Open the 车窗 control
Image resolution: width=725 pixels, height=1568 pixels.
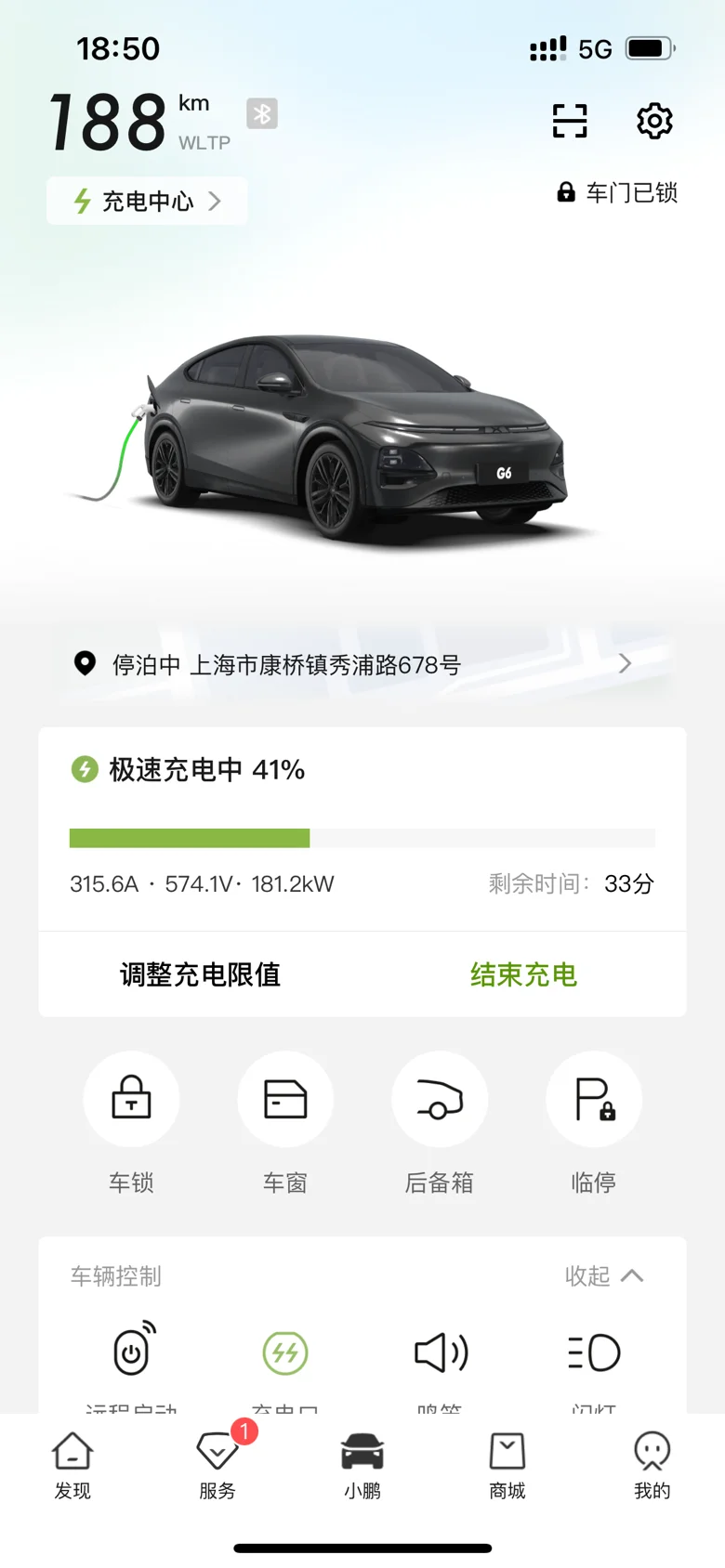(285, 1099)
